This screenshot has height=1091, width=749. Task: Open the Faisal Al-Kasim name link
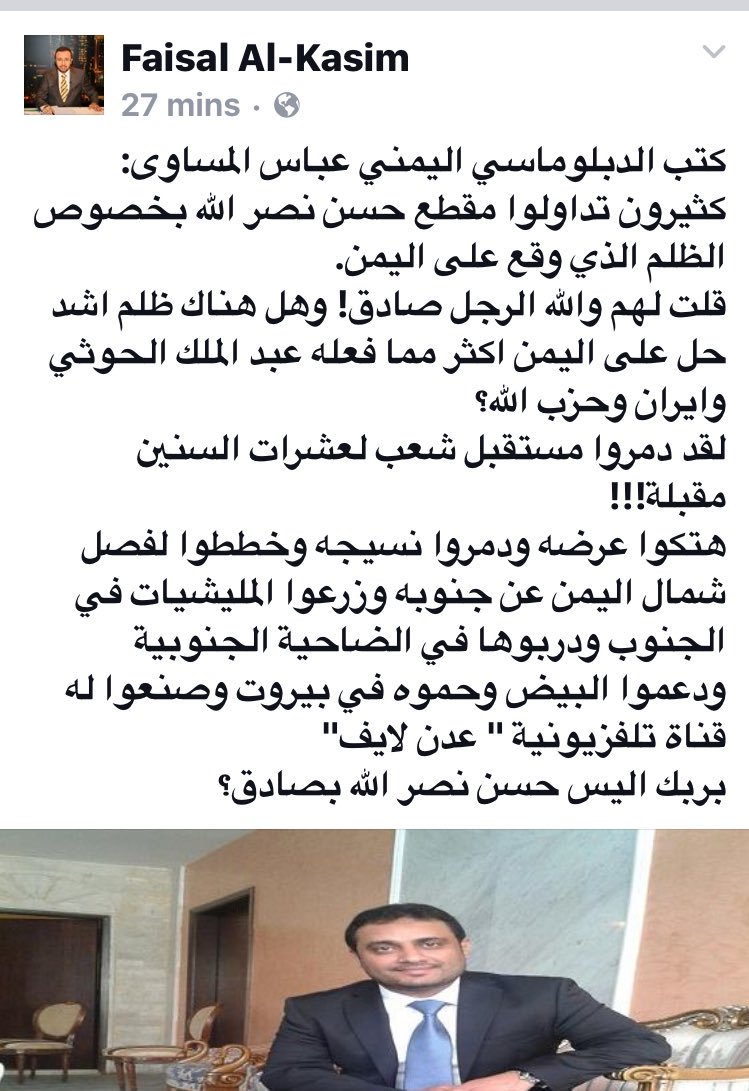pos(265,59)
